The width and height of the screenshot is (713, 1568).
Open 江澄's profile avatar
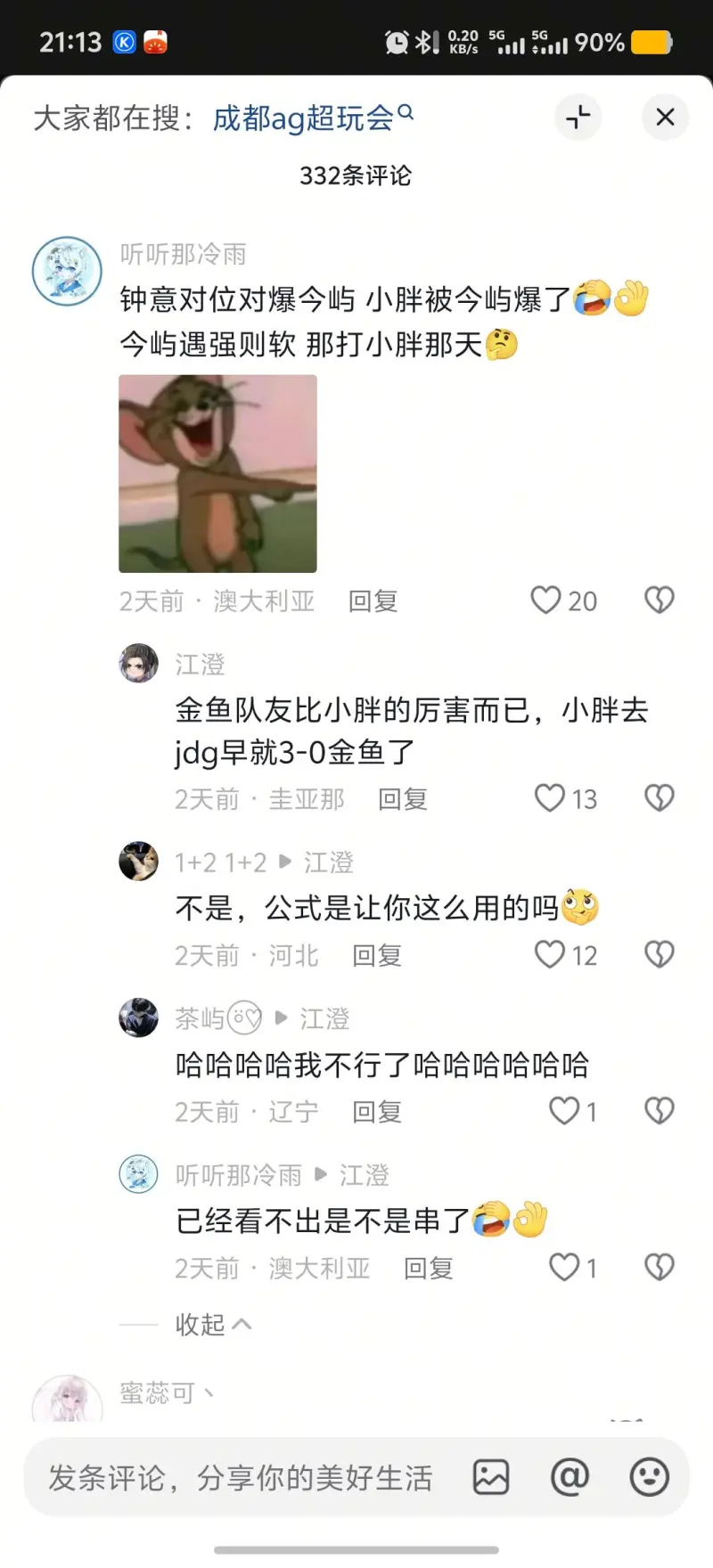pyautogui.click(x=139, y=664)
